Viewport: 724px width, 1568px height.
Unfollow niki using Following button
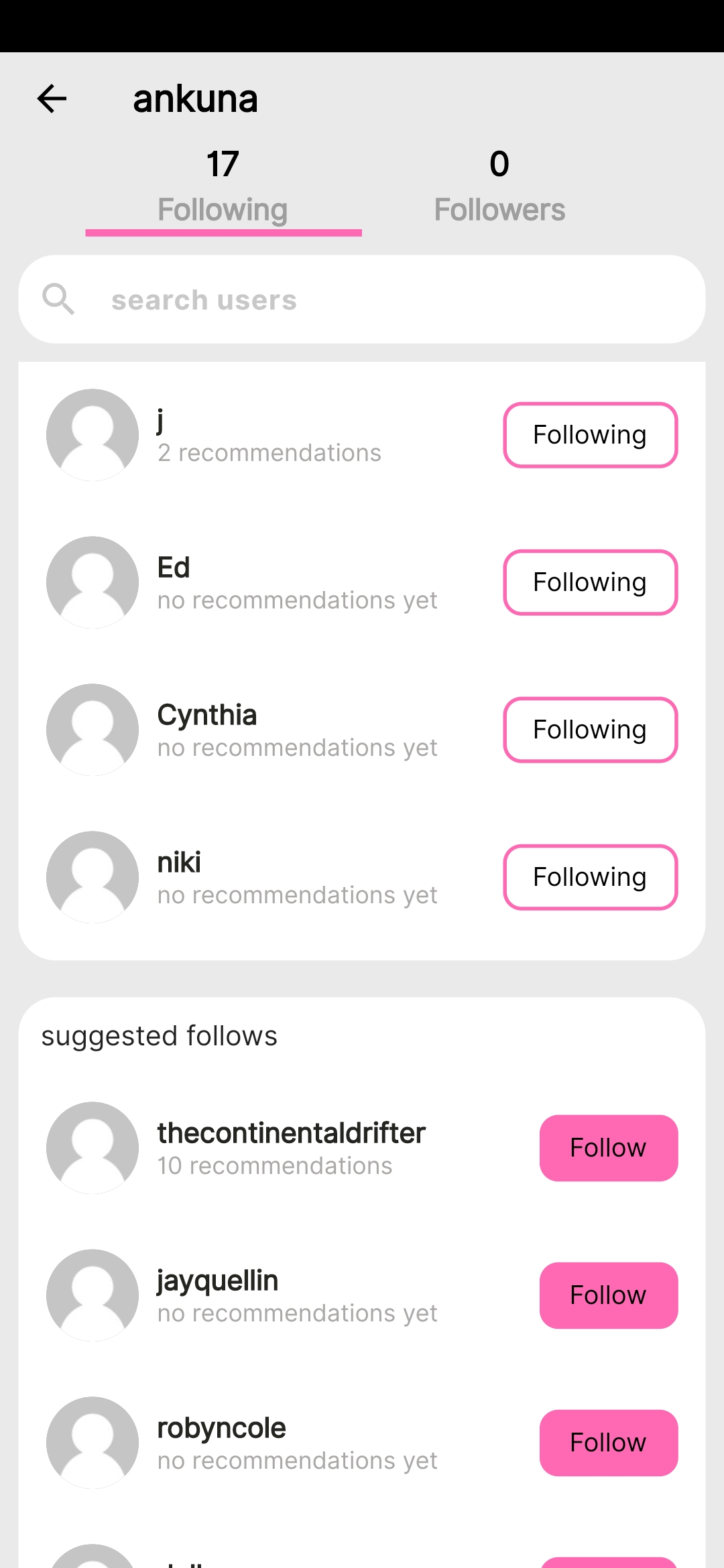(x=590, y=877)
